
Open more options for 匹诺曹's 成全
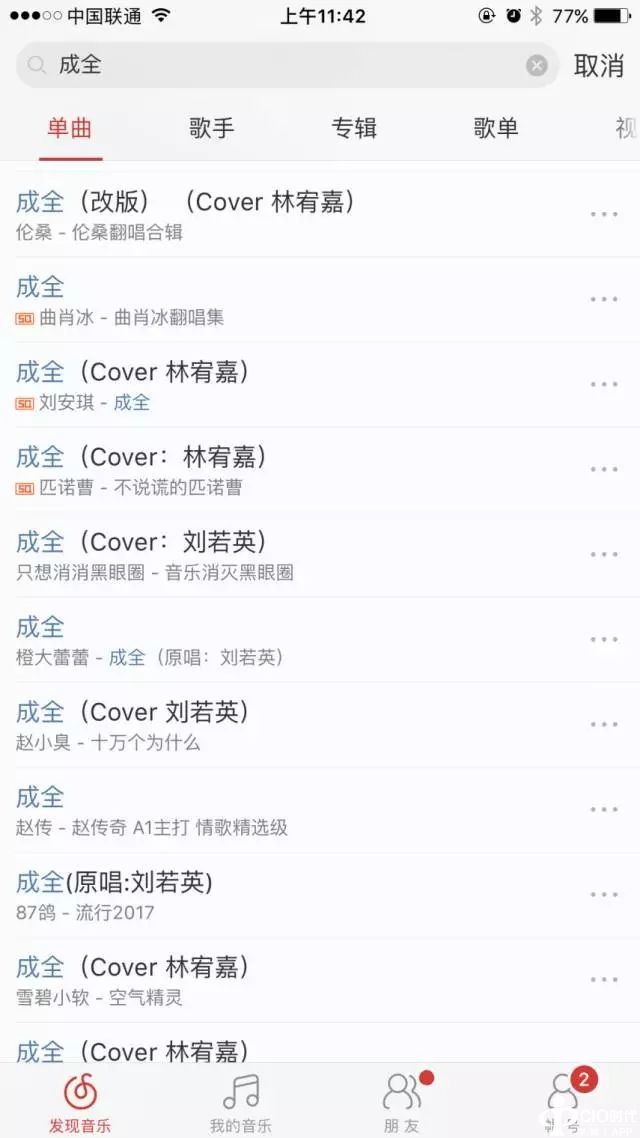(x=604, y=470)
